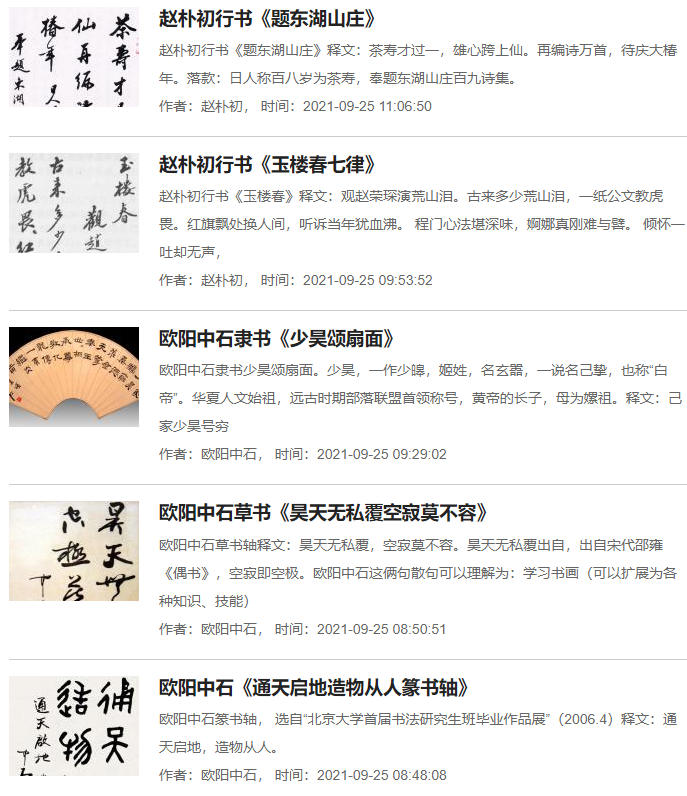View the 昊天无私覆 cursive thumbnail
This screenshot has width=687, height=796.
[x=74, y=551]
